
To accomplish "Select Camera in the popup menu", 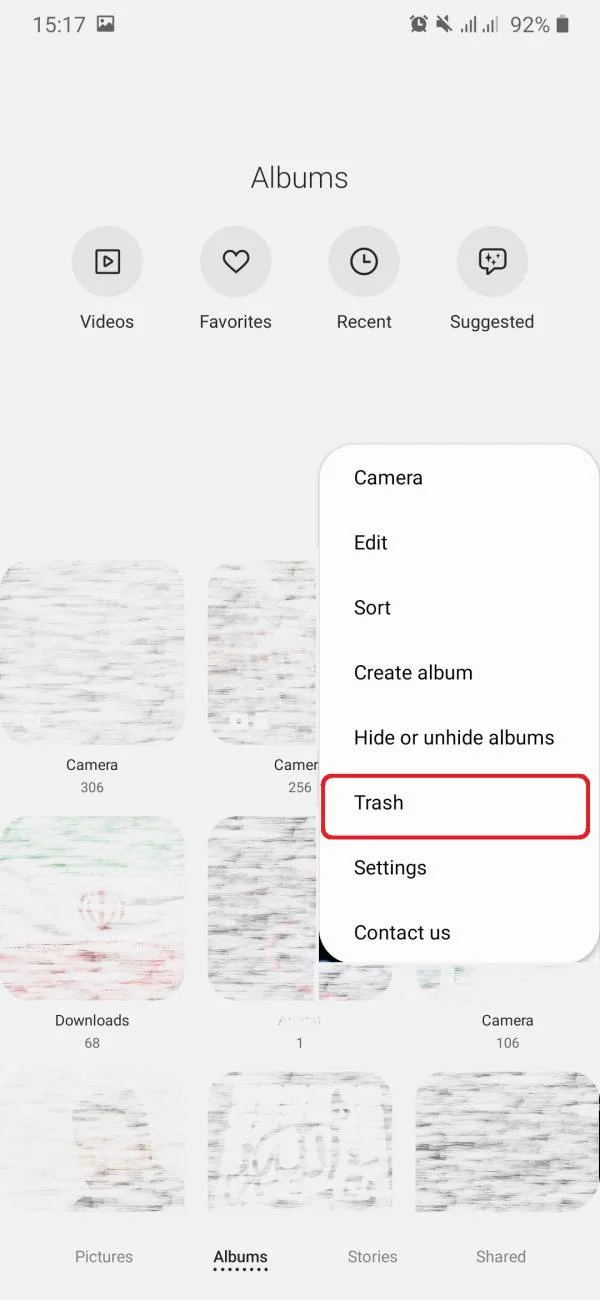I will point(388,478).
